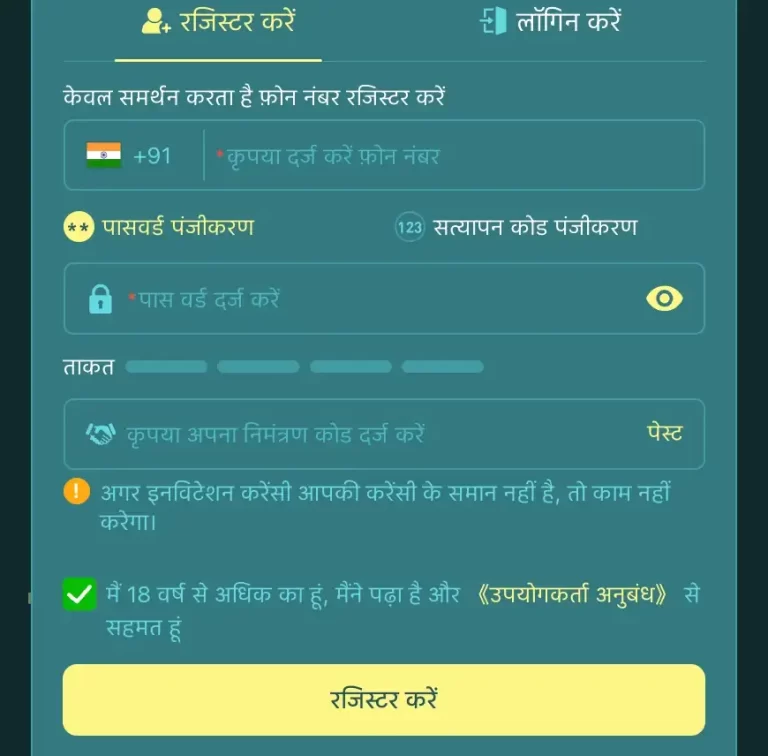Screen dimensions: 768x756
Task: Uncheck the 18 वर्ष agreement checkbox
Action: tap(78, 594)
